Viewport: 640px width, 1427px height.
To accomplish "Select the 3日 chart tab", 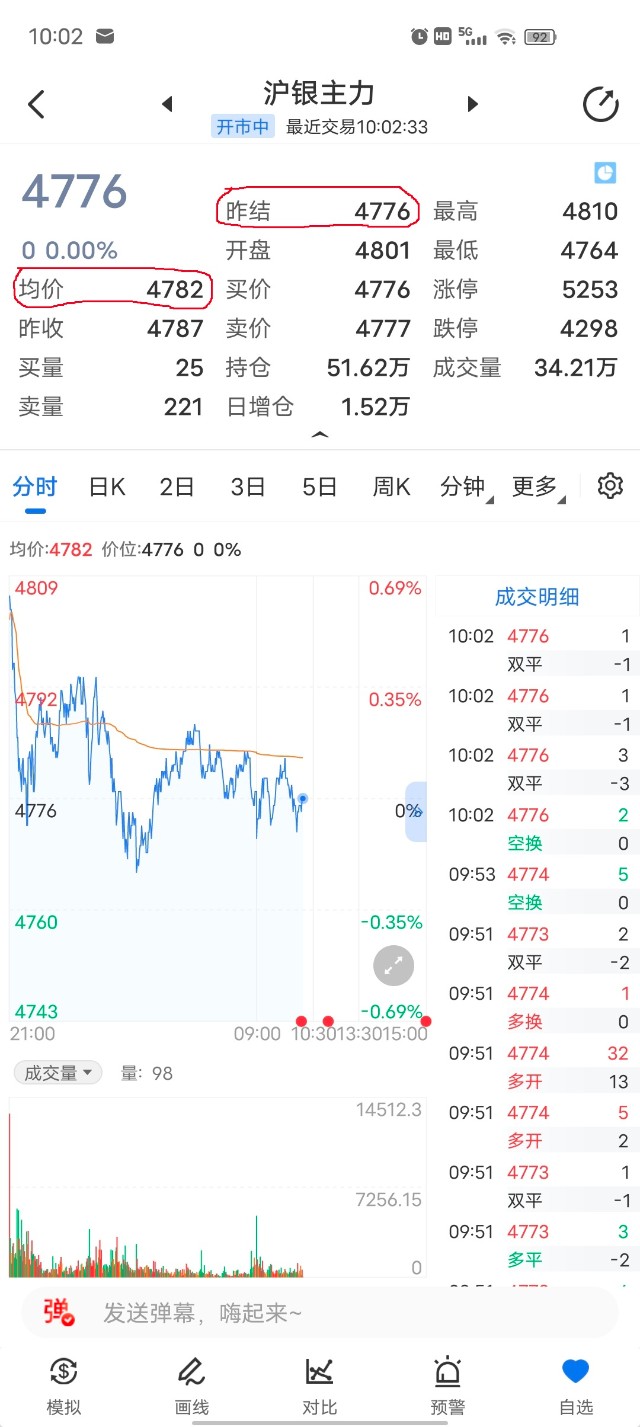I will (x=248, y=487).
